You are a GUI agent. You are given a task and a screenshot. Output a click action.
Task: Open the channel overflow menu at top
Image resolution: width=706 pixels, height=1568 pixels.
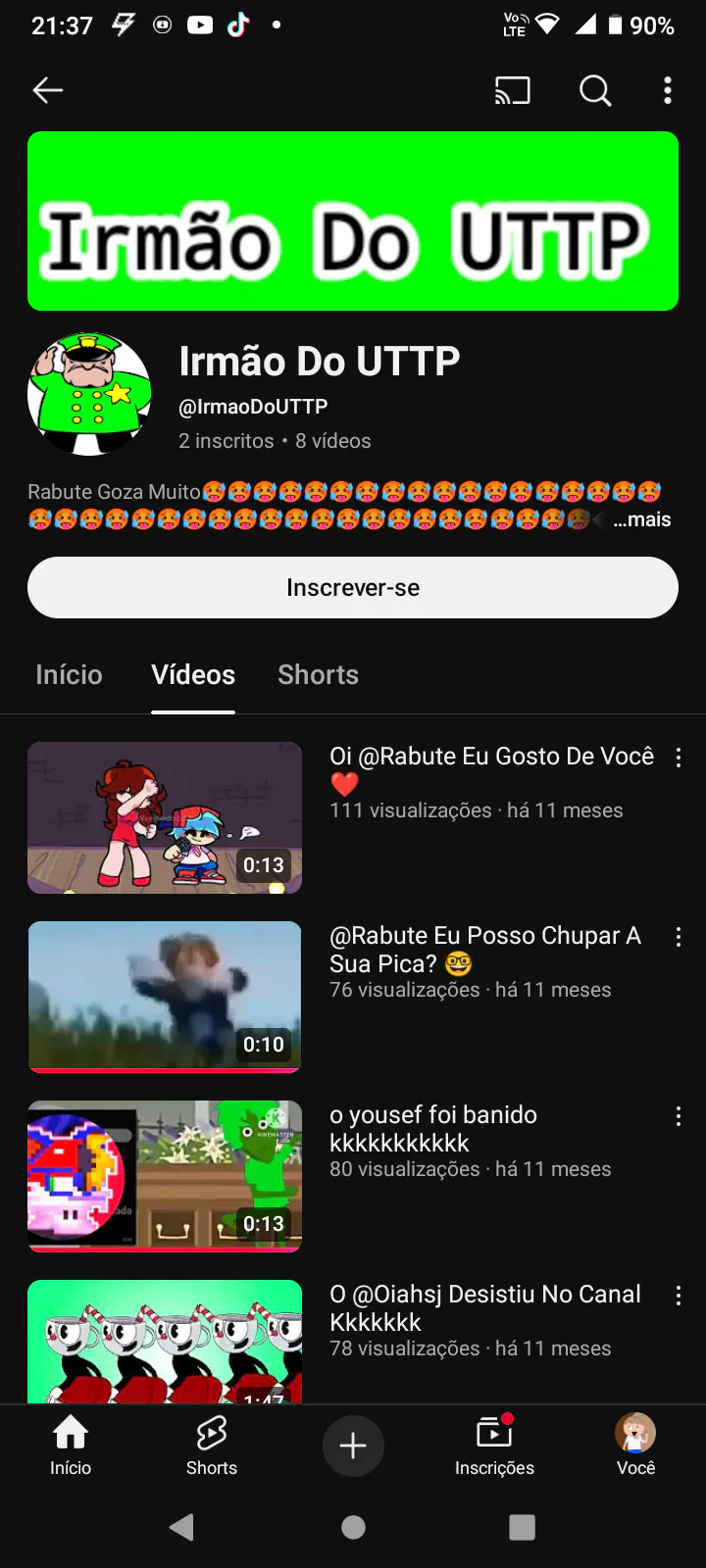click(x=668, y=90)
